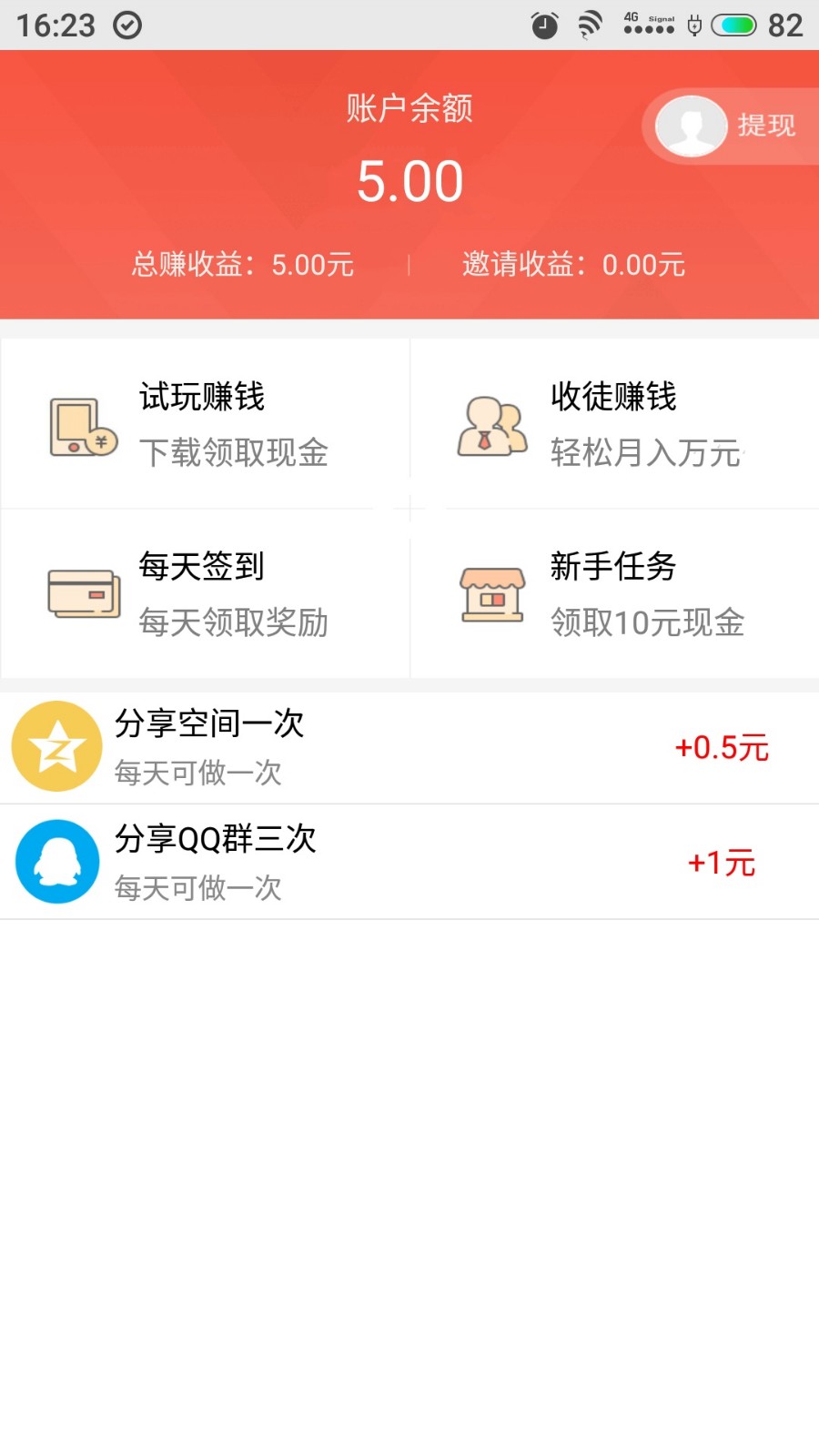The width and height of the screenshot is (819, 1456).
Task: Open 收徒赚钱 invite section
Action: tap(614, 424)
